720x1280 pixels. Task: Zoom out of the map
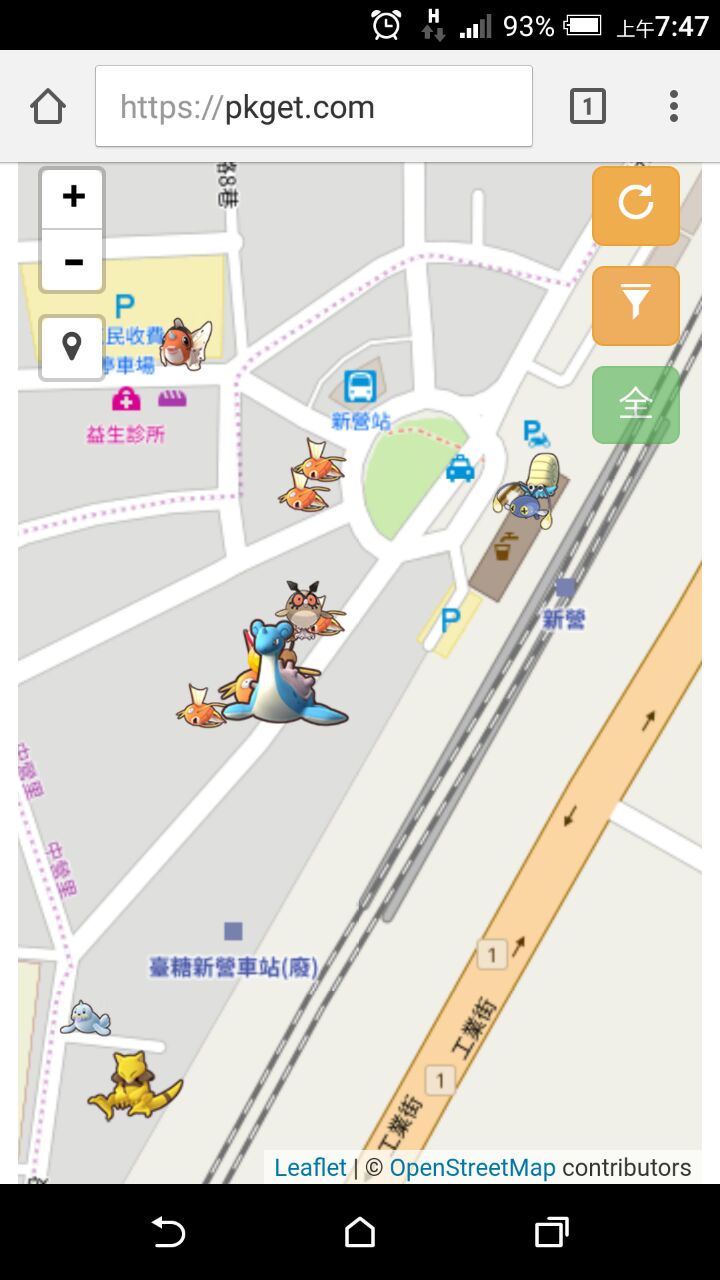[x=73, y=262]
